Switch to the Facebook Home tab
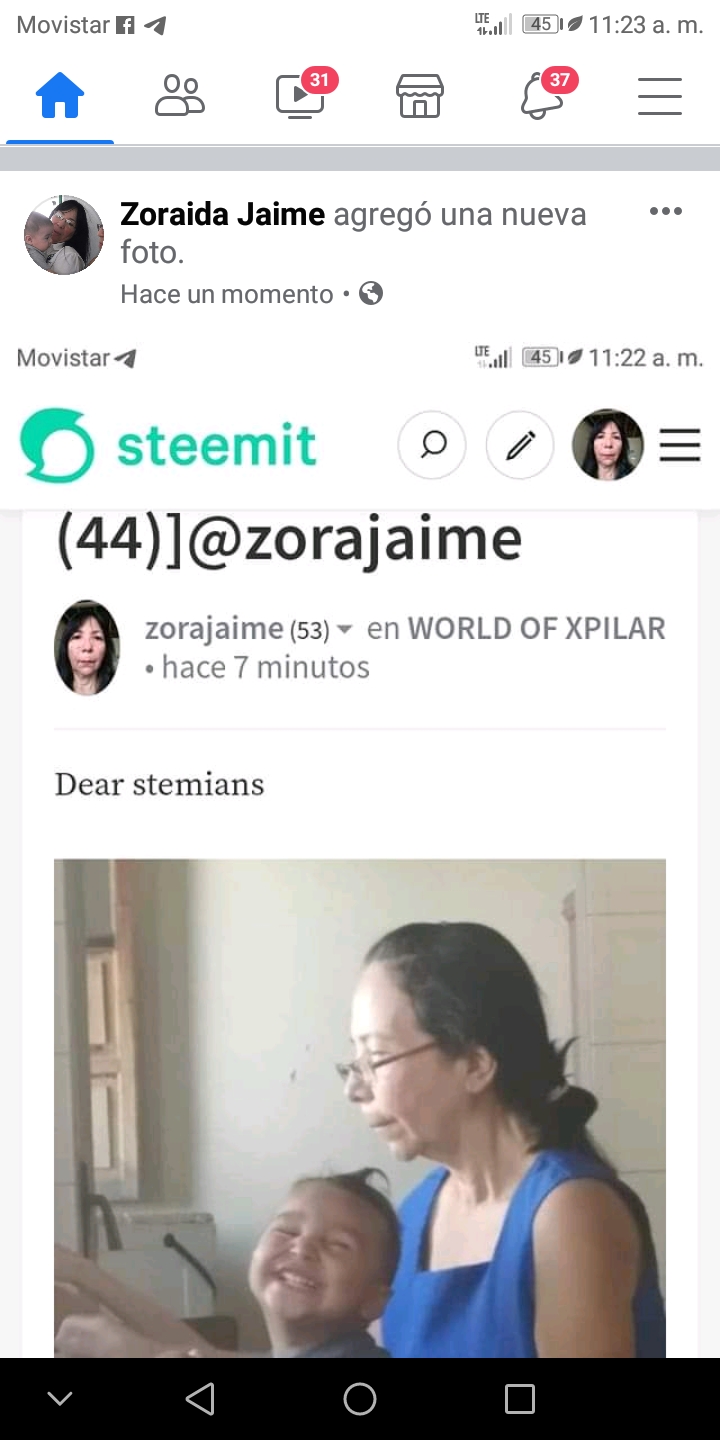This screenshot has height=1440, width=720. (60, 98)
